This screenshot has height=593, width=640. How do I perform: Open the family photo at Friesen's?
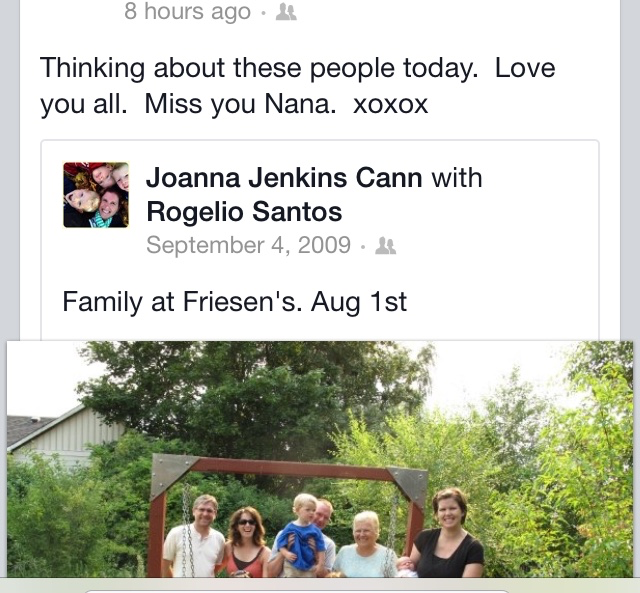320,460
